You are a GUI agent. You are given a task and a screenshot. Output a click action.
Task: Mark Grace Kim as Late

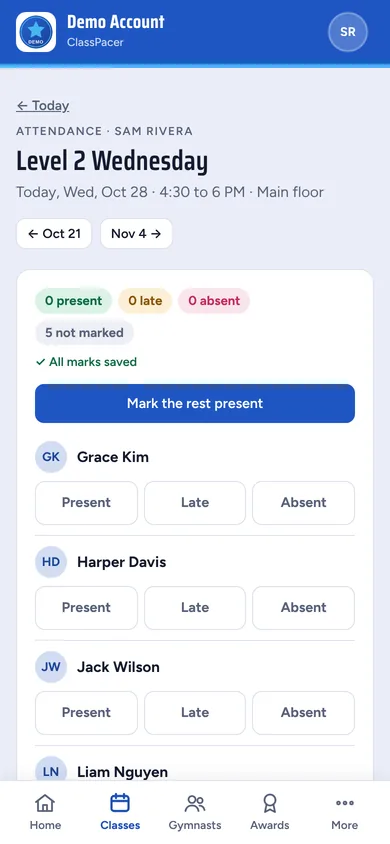[195, 503]
